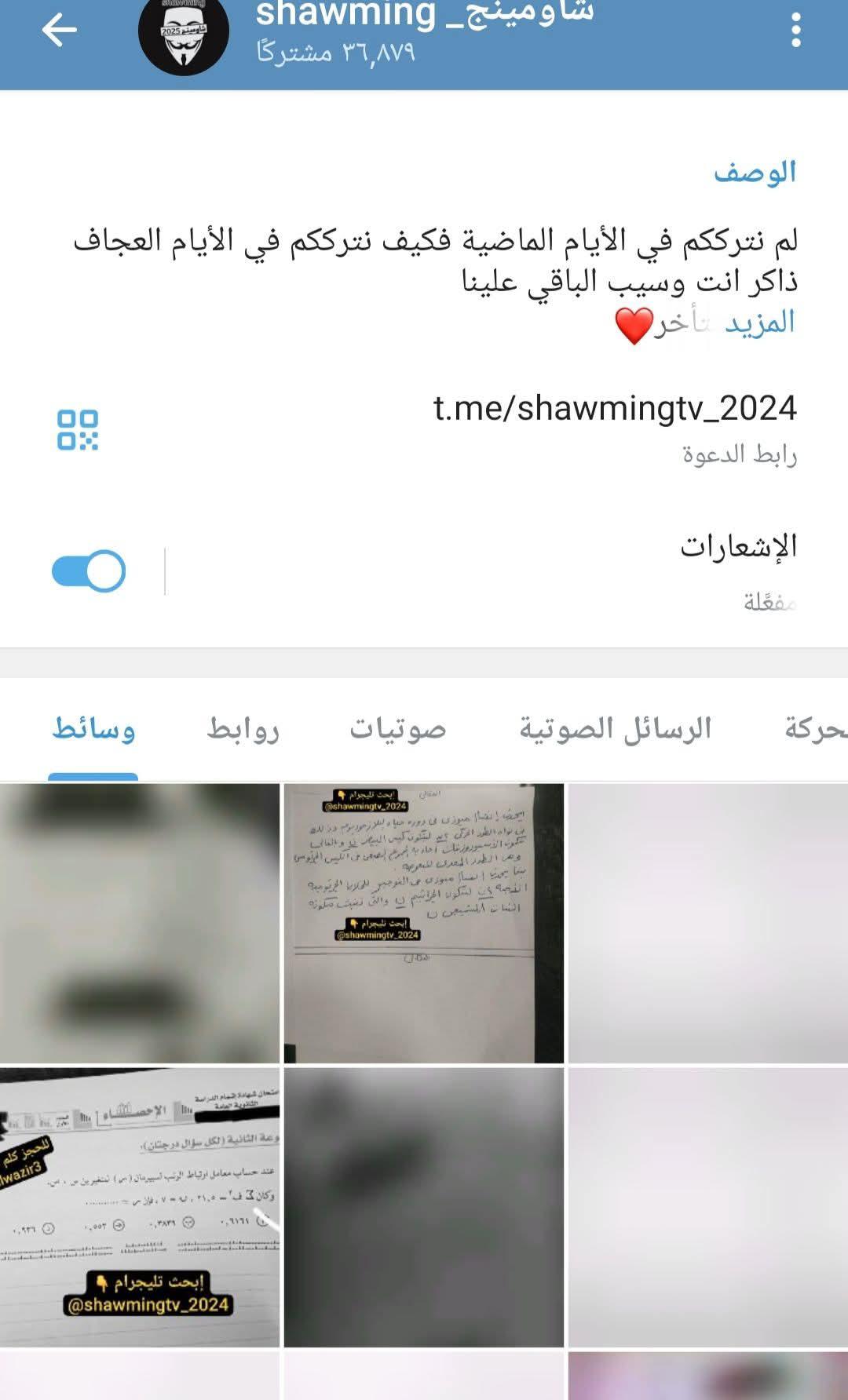Switch to the وسائط tab
The height and width of the screenshot is (1400, 848).
point(93,728)
